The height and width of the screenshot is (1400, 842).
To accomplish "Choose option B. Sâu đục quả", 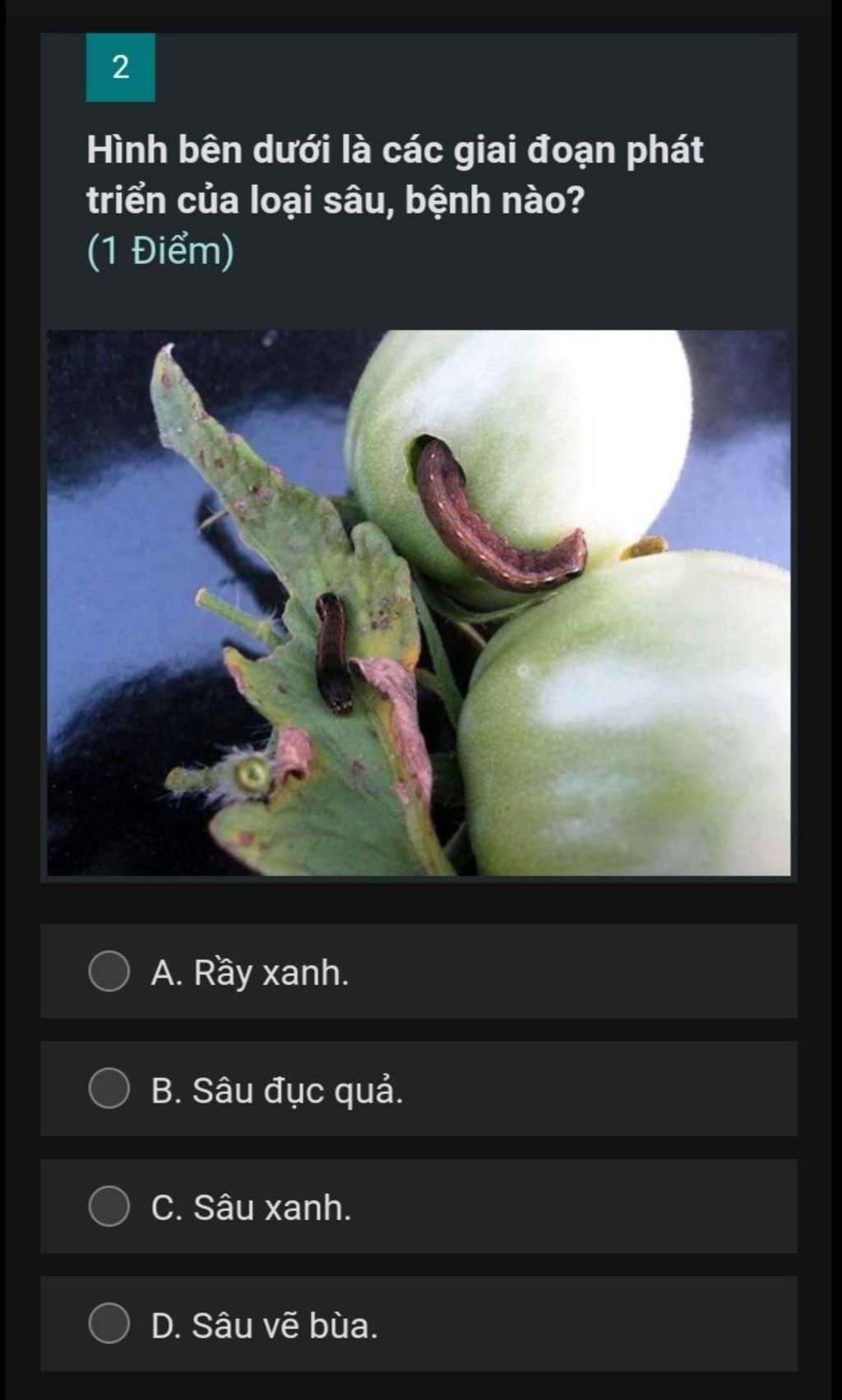I will (109, 1089).
